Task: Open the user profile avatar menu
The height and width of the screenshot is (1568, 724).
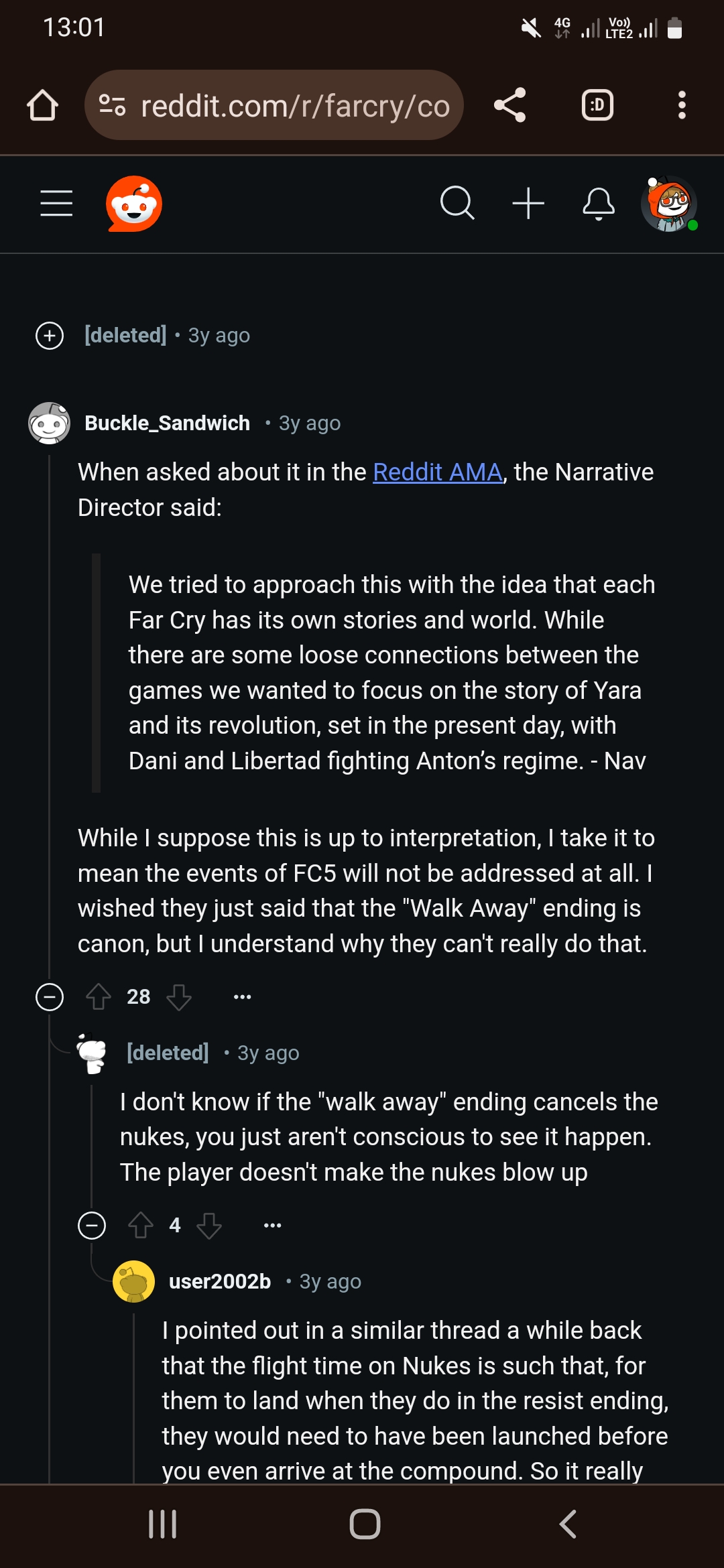Action: [669, 204]
